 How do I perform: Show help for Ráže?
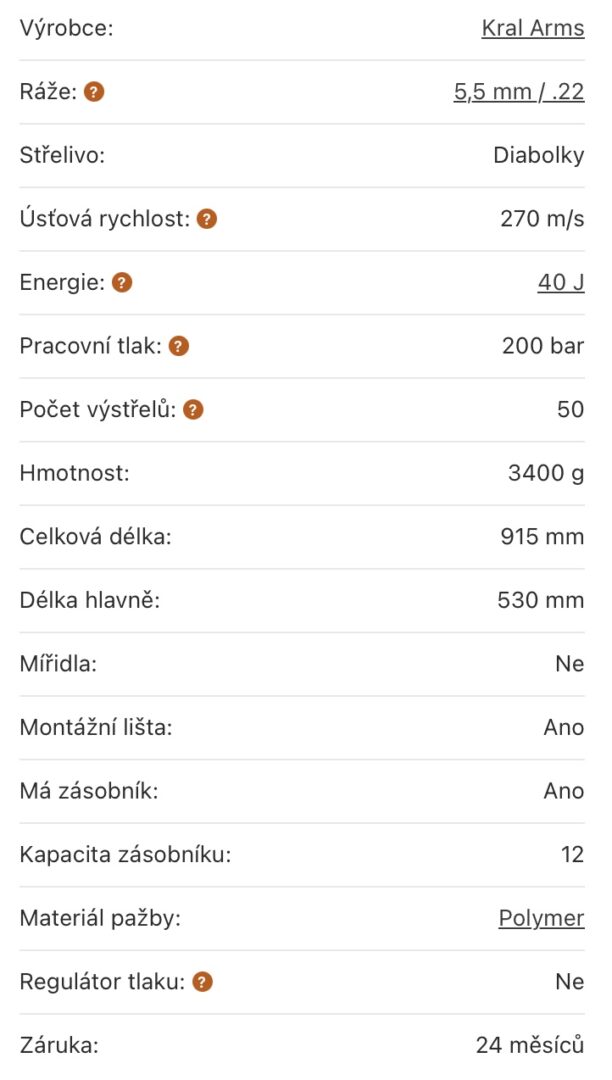(x=94, y=92)
